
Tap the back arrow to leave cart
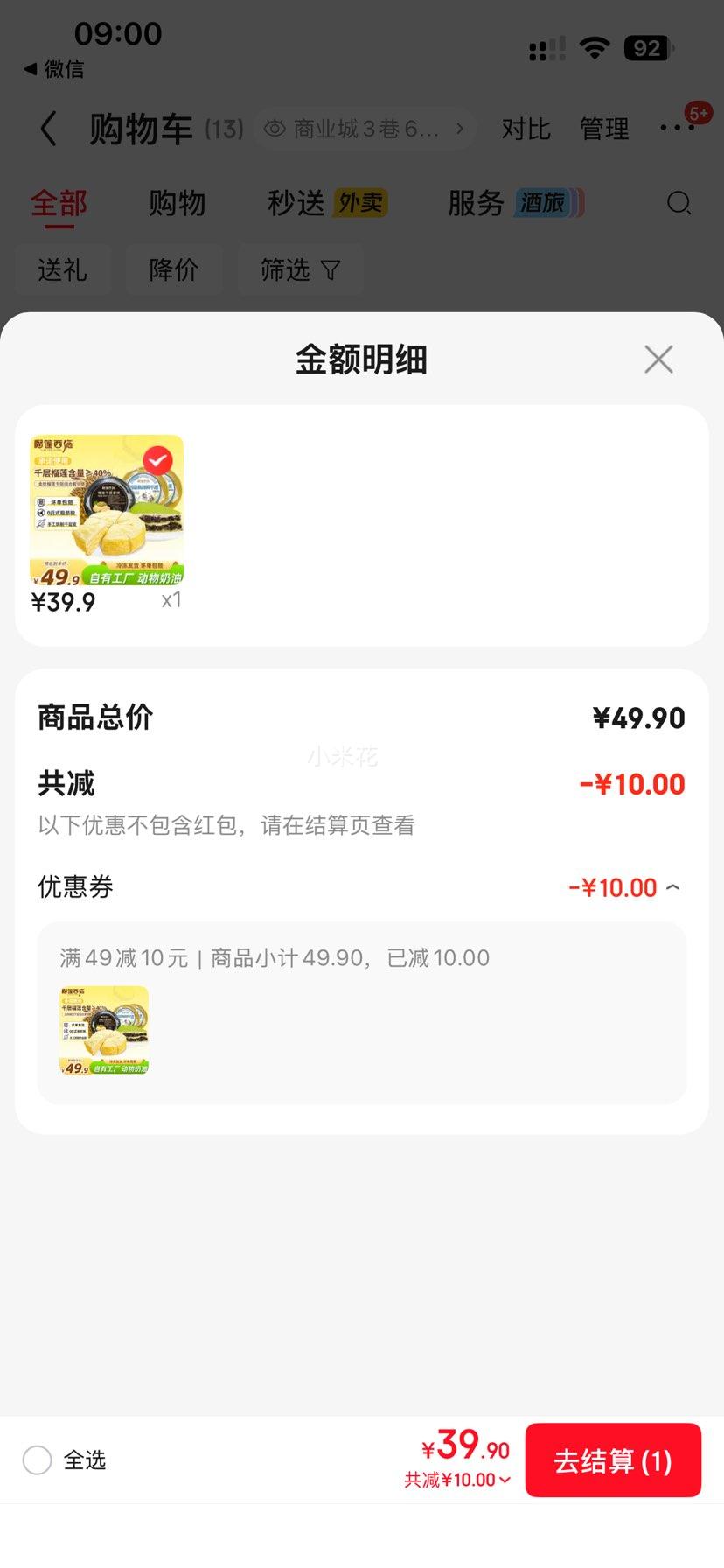point(48,128)
